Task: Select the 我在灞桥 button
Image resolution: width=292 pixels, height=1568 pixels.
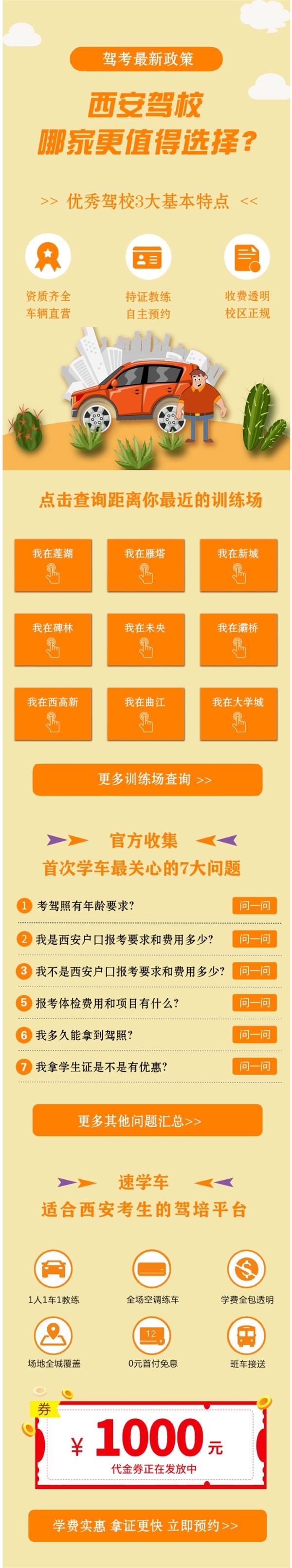Action: pyautogui.click(x=238, y=638)
